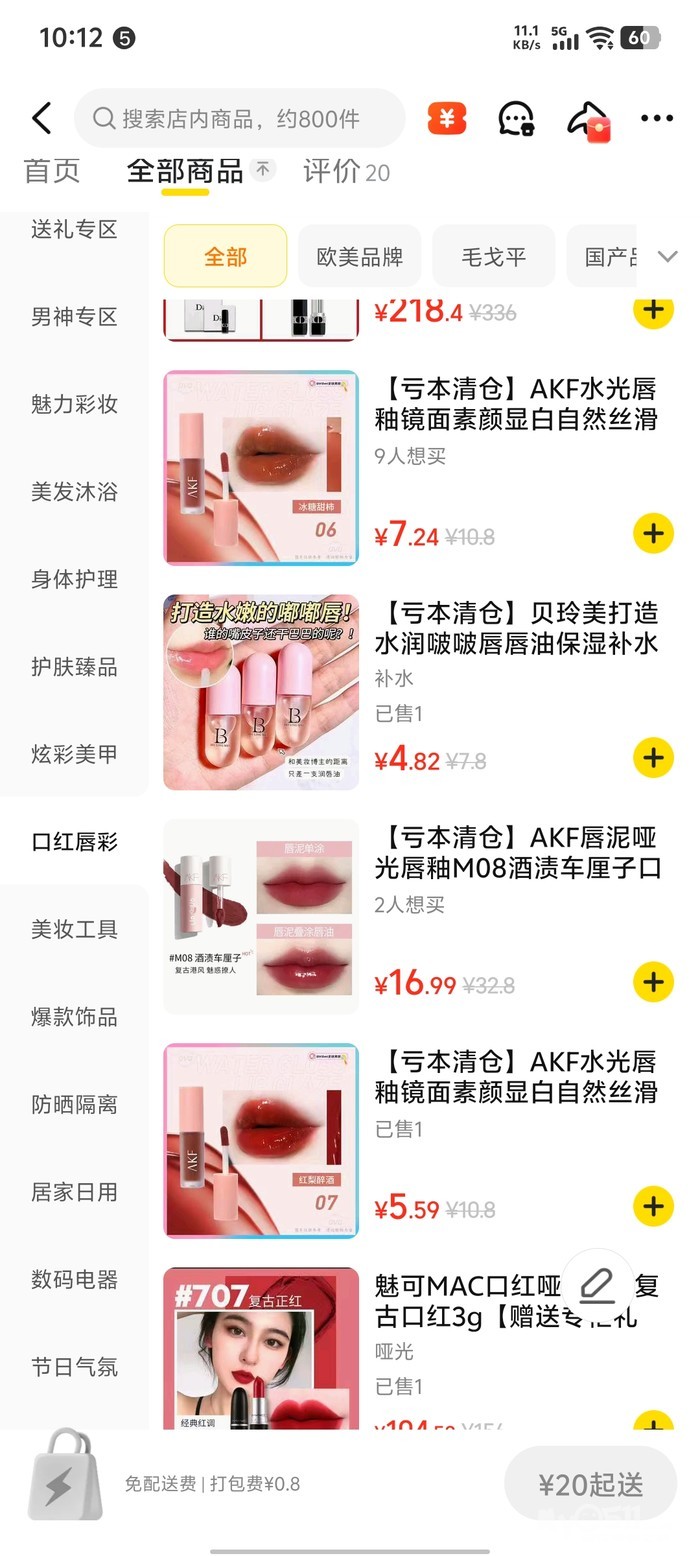Screen dimensions: 700x1556
Task: Add the ¥7.24 AKF水光唇釉 to cart
Action: (653, 534)
